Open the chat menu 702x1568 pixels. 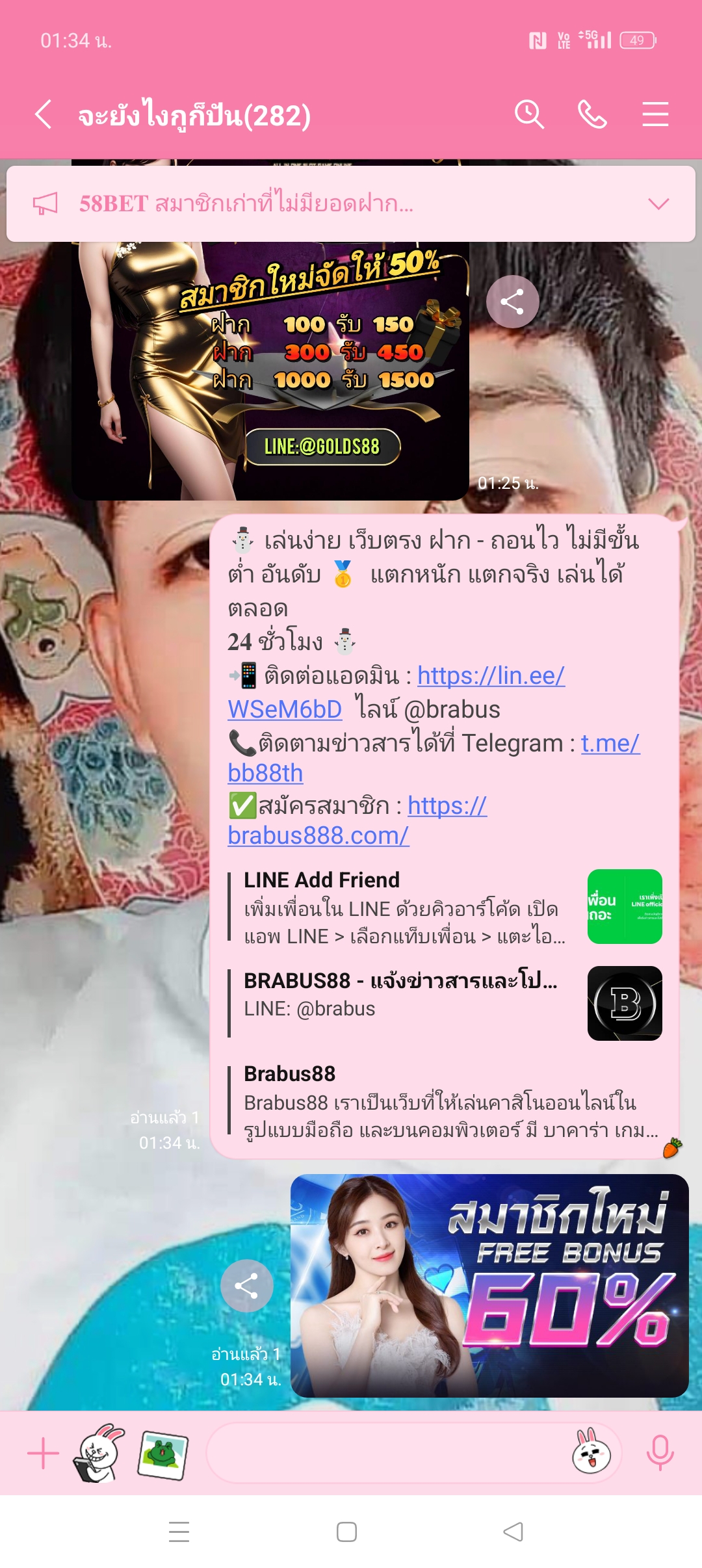(x=655, y=115)
